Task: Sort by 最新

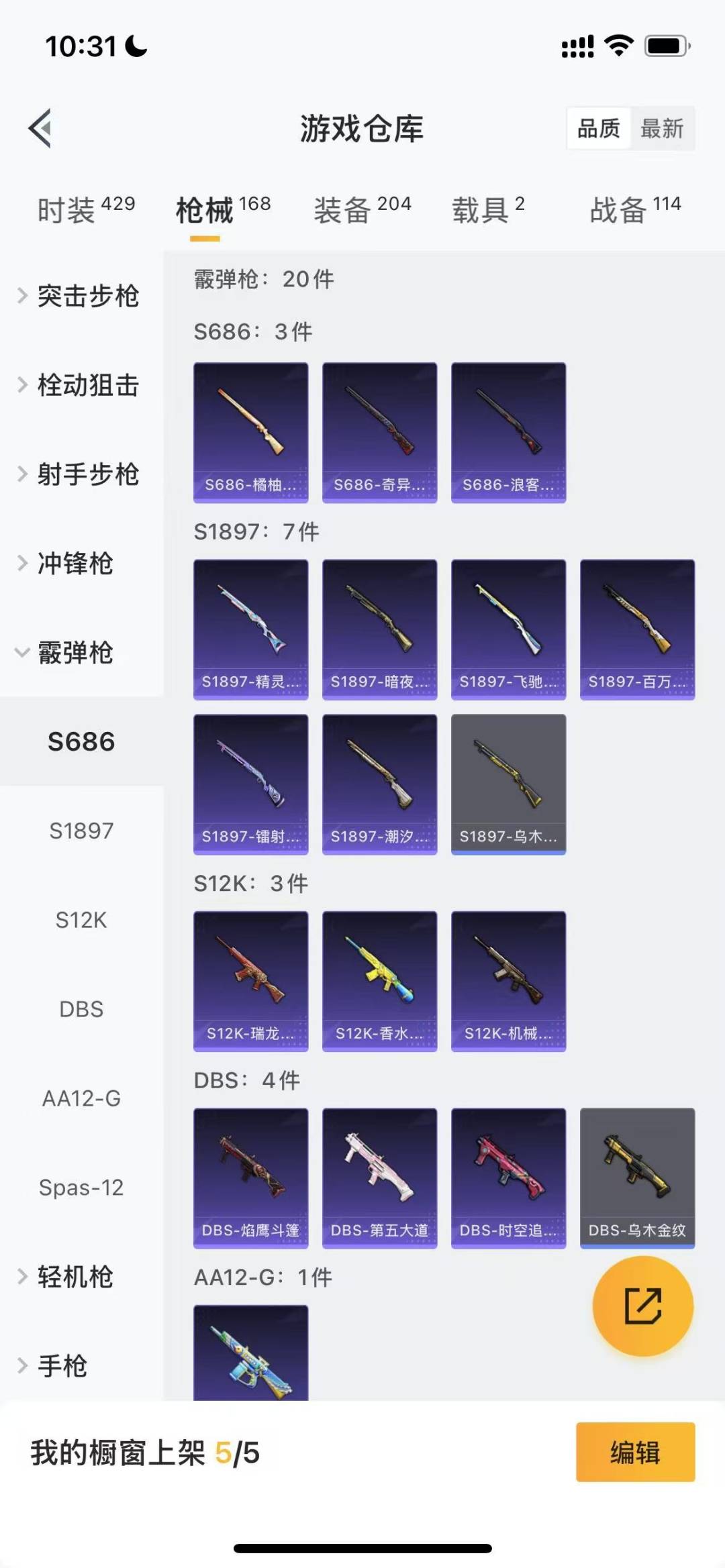Action: point(661,128)
